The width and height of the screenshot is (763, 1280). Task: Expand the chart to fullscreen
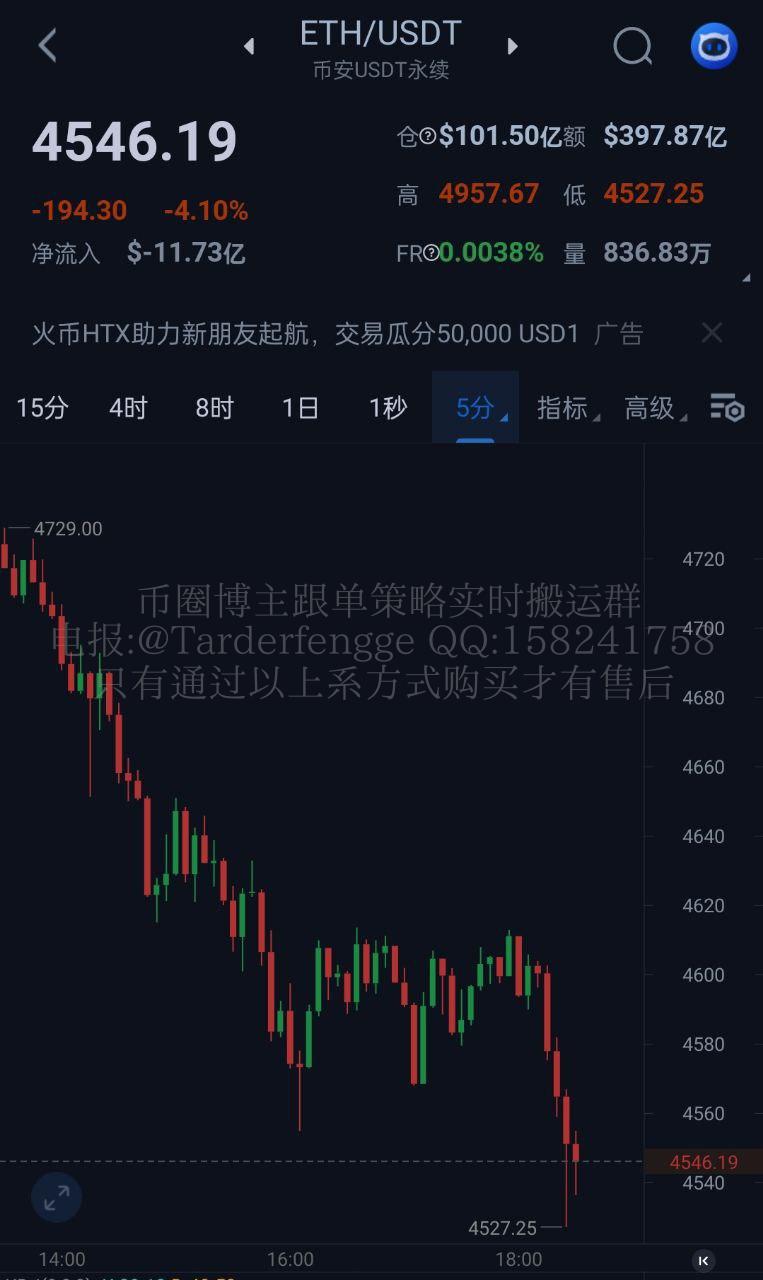[x=56, y=1196]
